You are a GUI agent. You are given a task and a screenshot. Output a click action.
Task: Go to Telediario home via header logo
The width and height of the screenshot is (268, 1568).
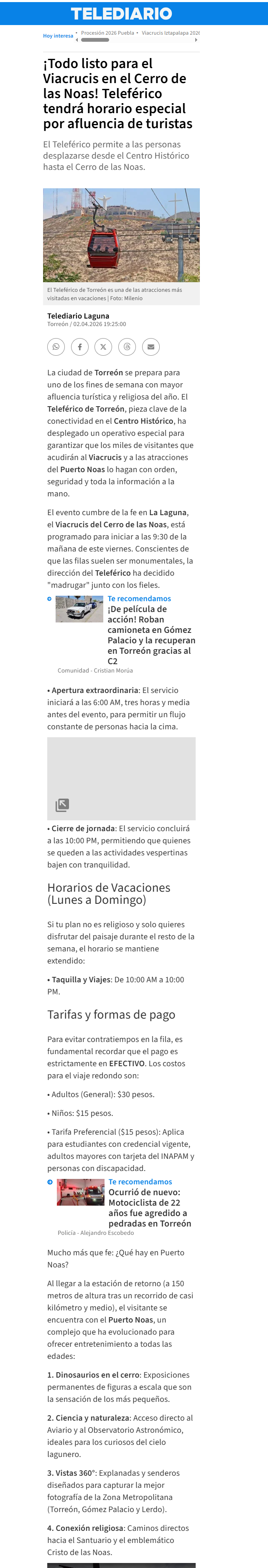point(121,13)
